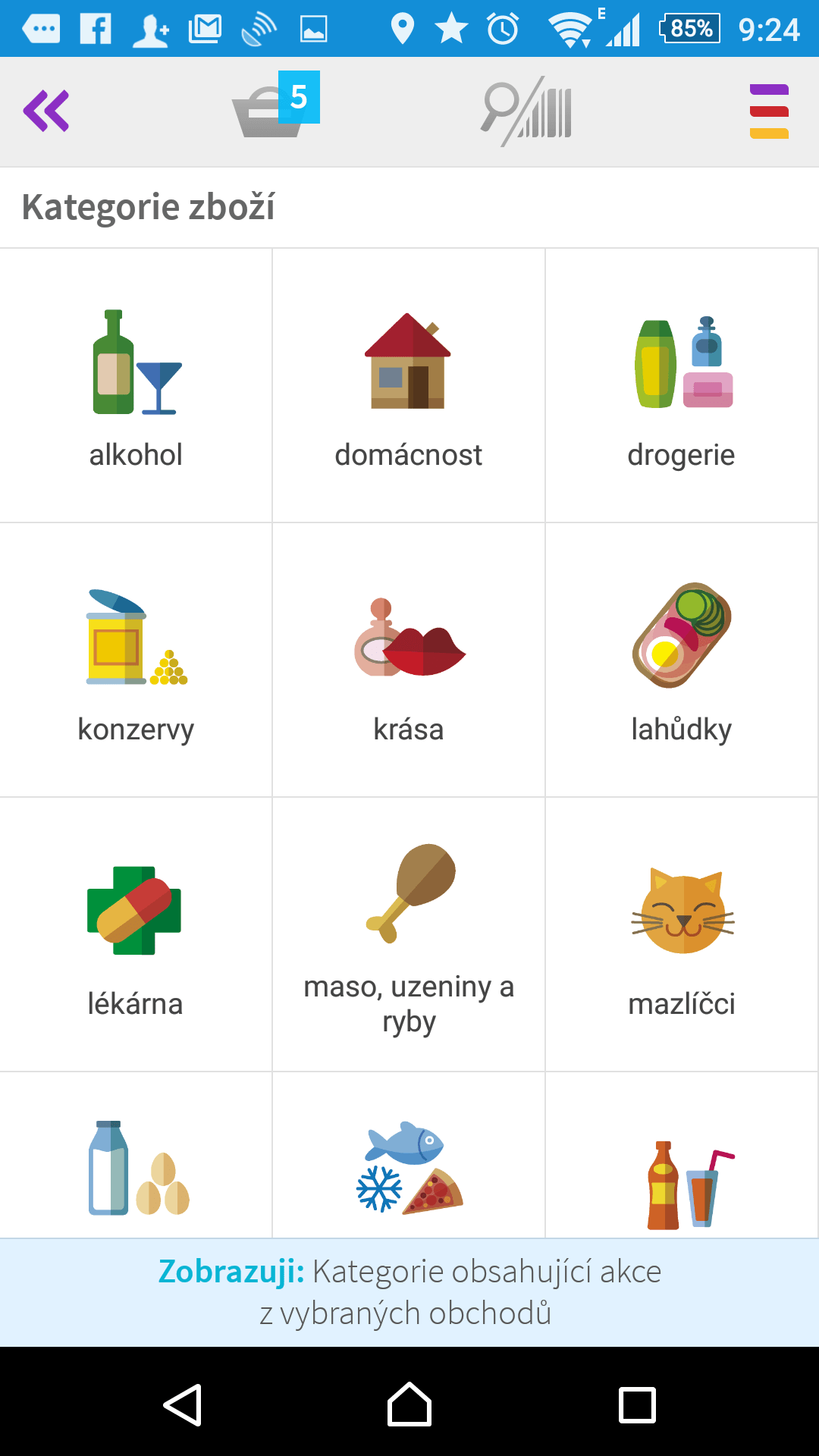819x1456 pixels.
Task: Open the alkohol category
Action: [x=136, y=385]
